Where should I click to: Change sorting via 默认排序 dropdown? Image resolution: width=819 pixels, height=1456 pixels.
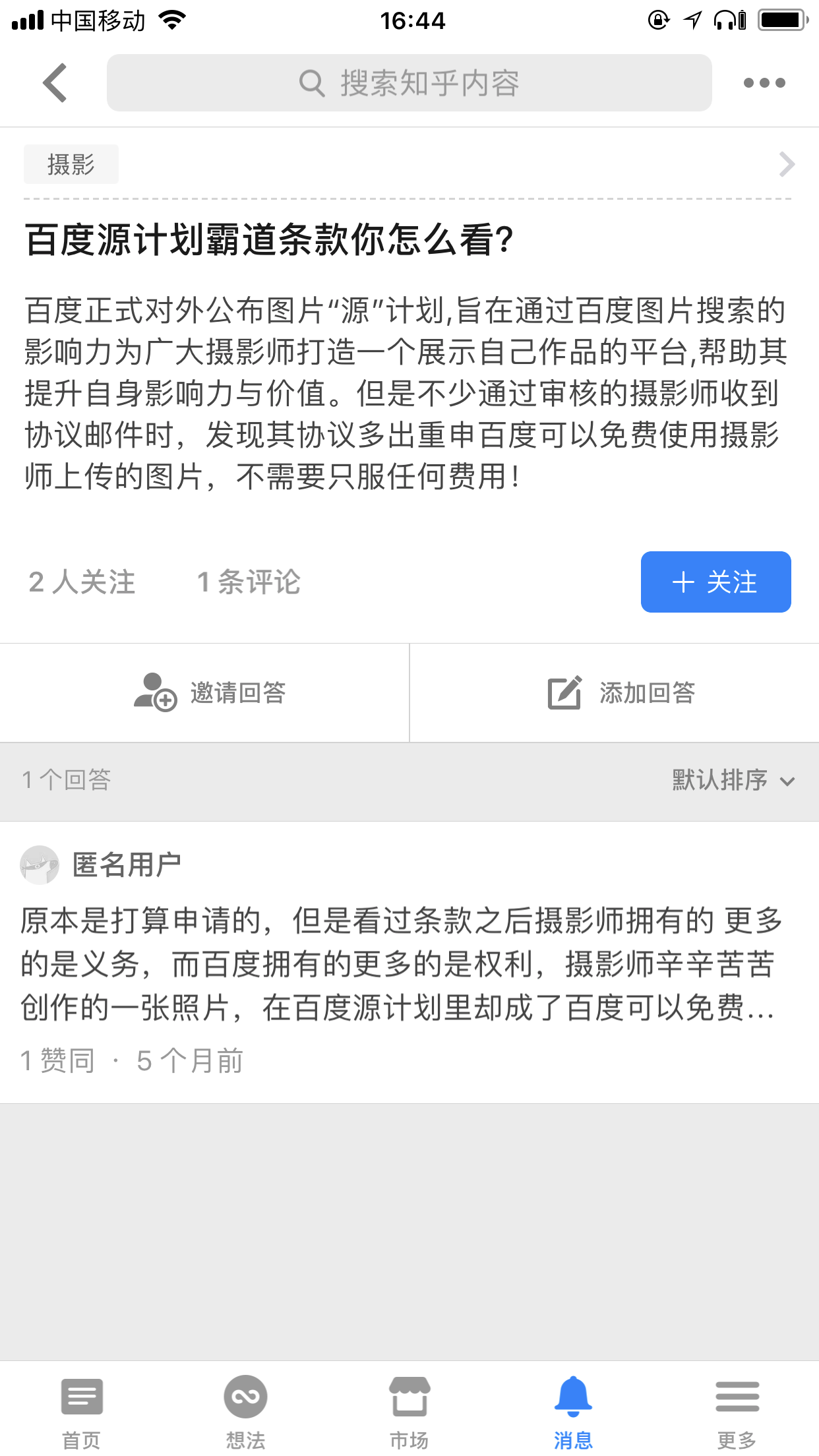point(732,781)
